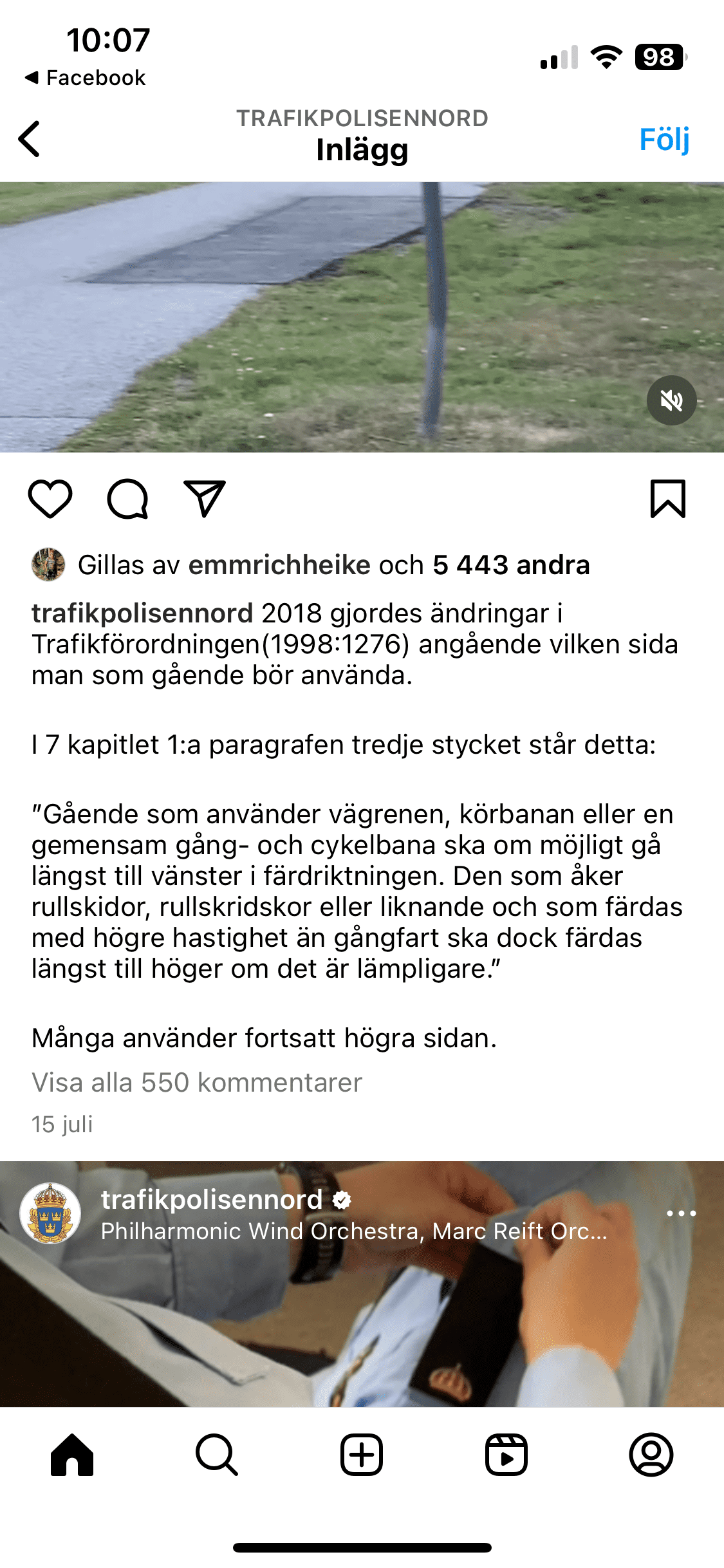Viewport: 724px width, 1568px height.
Task: Tap the trafikpolisennord avatar on the next post
Action: (x=50, y=1213)
